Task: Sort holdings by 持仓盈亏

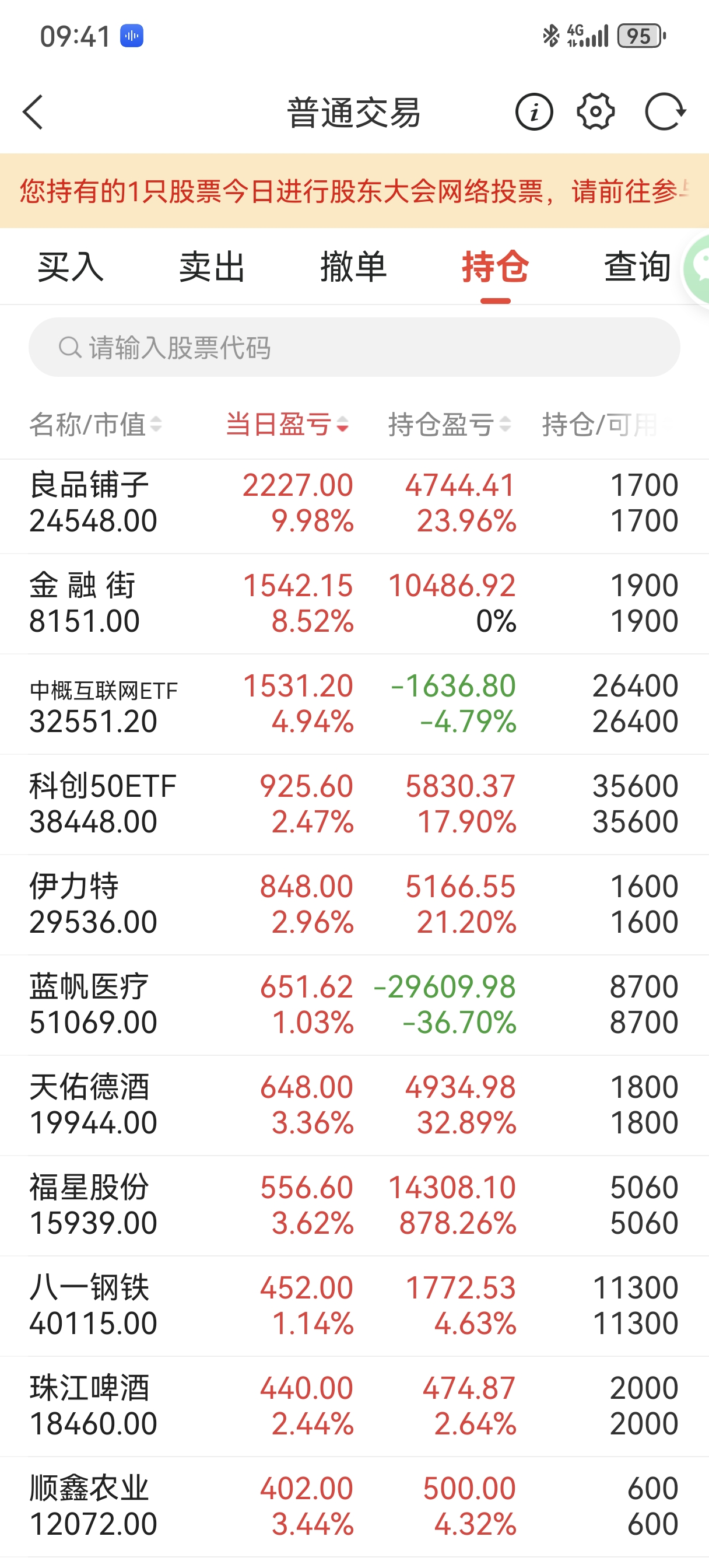Action: point(449,424)
